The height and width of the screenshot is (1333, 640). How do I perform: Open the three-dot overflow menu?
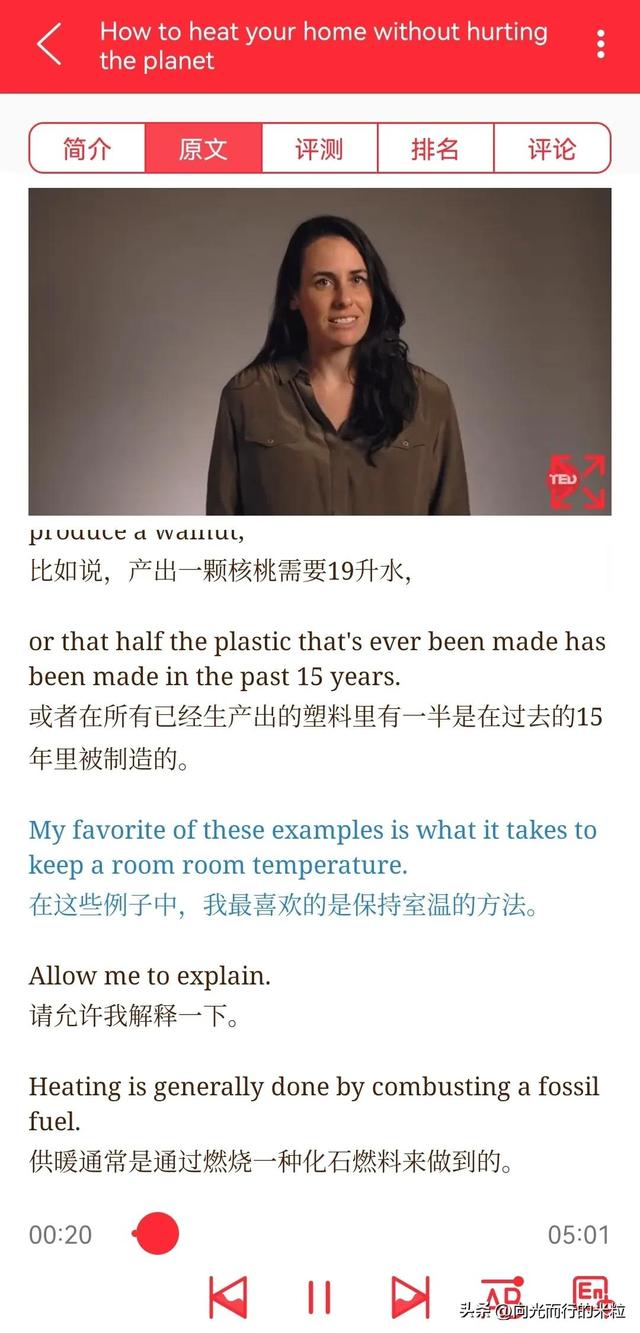click(x=600, y=44)
